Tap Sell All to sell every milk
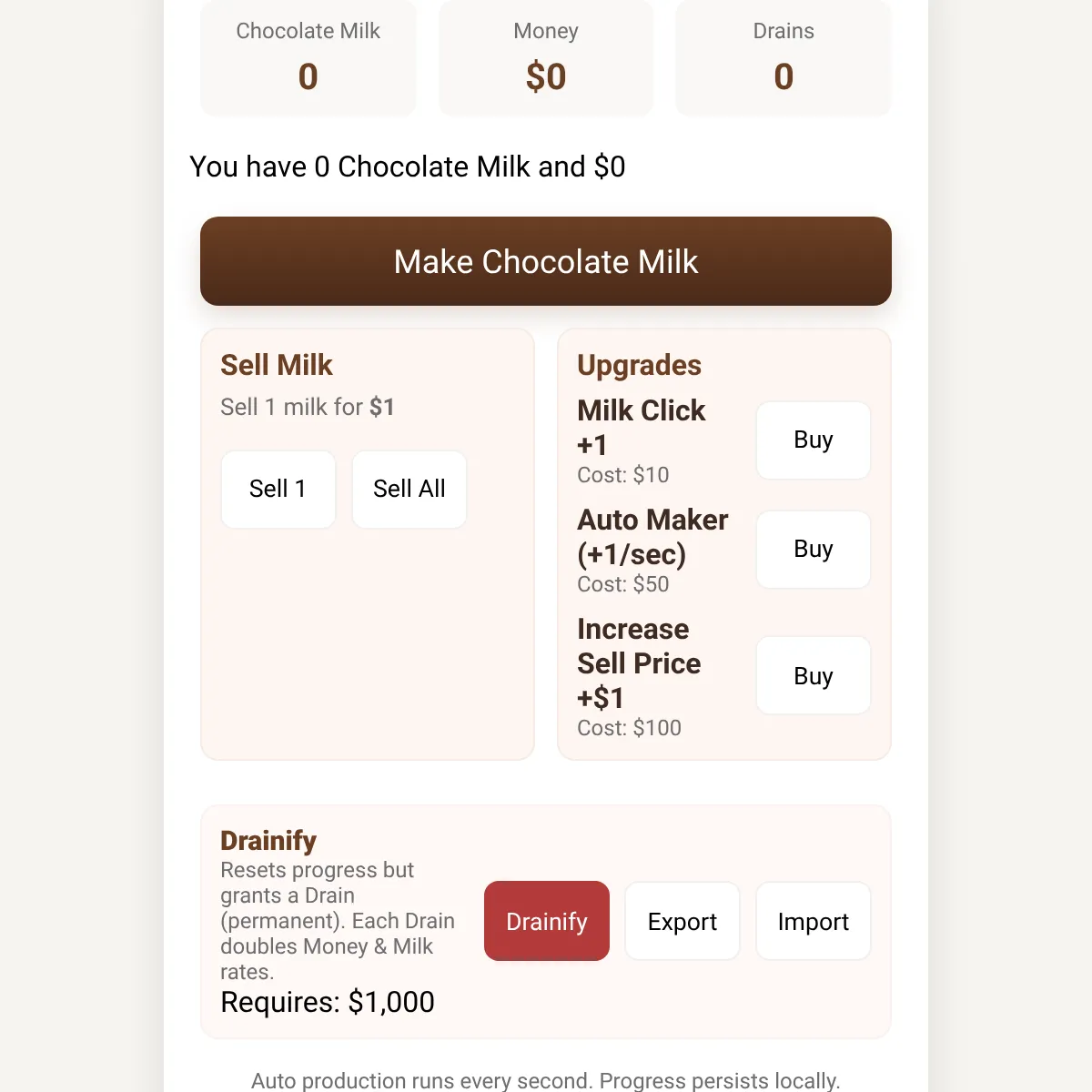The image size is (1092, 1092). (409, 490)
